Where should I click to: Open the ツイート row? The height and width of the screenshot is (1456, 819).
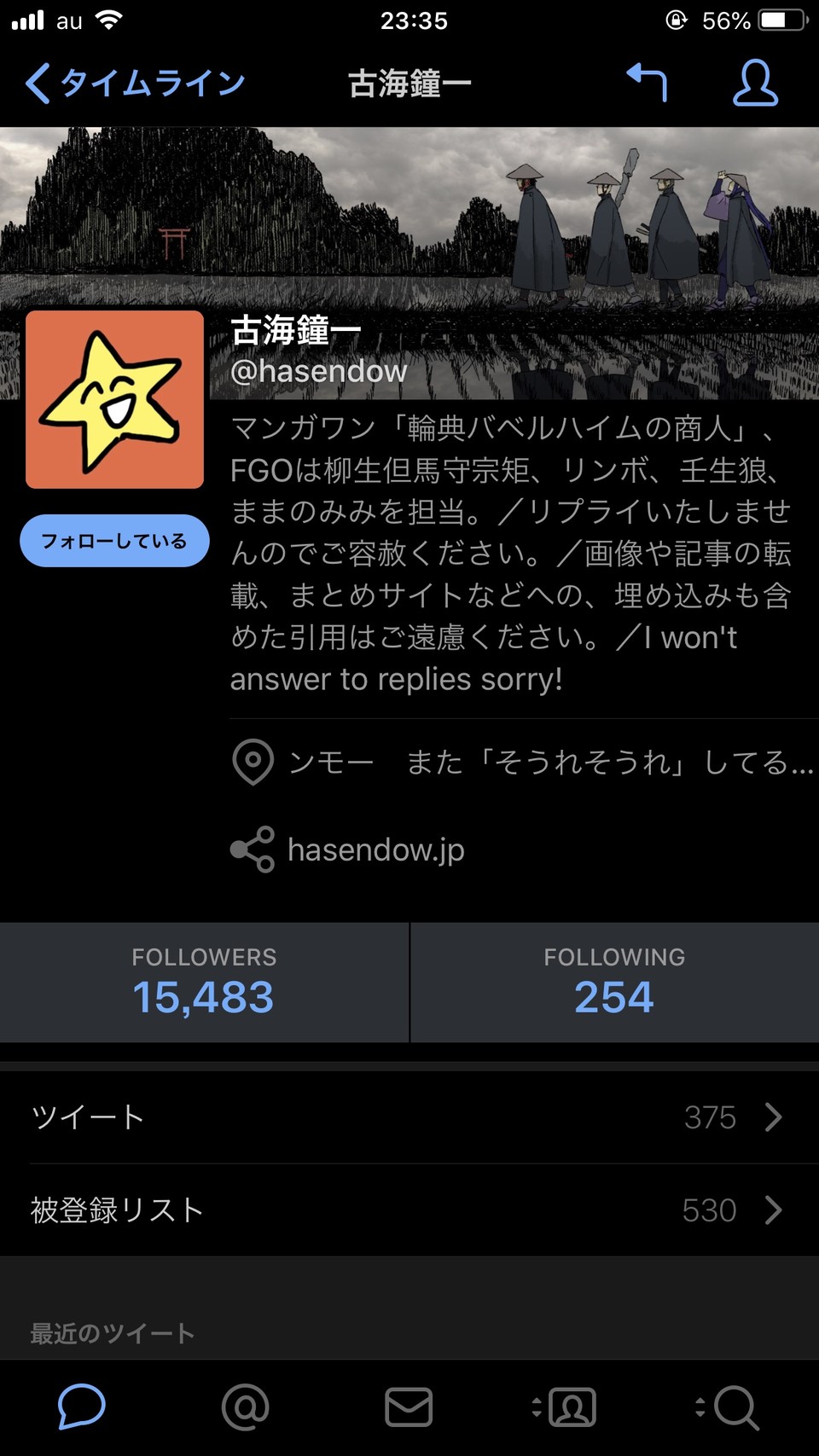click(x=408, y=1117)
